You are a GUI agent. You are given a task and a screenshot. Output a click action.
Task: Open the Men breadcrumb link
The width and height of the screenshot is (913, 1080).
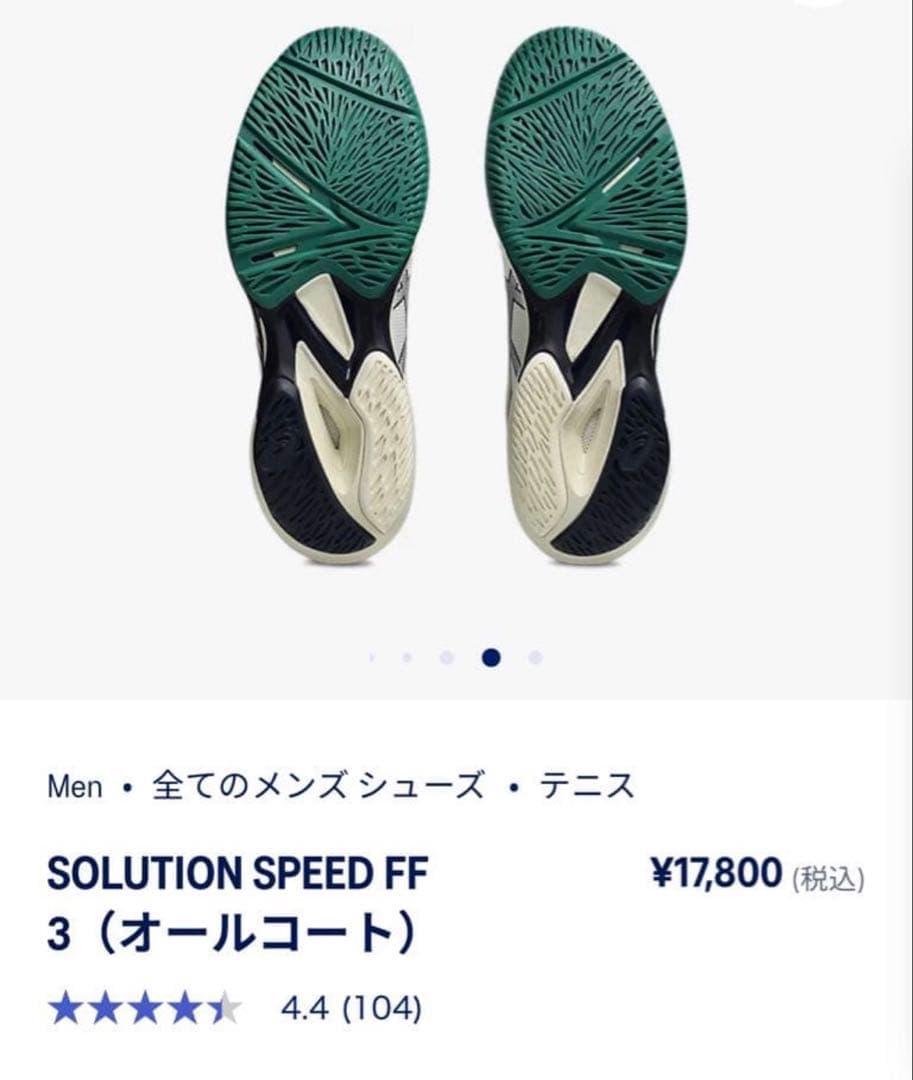[75, 787]
